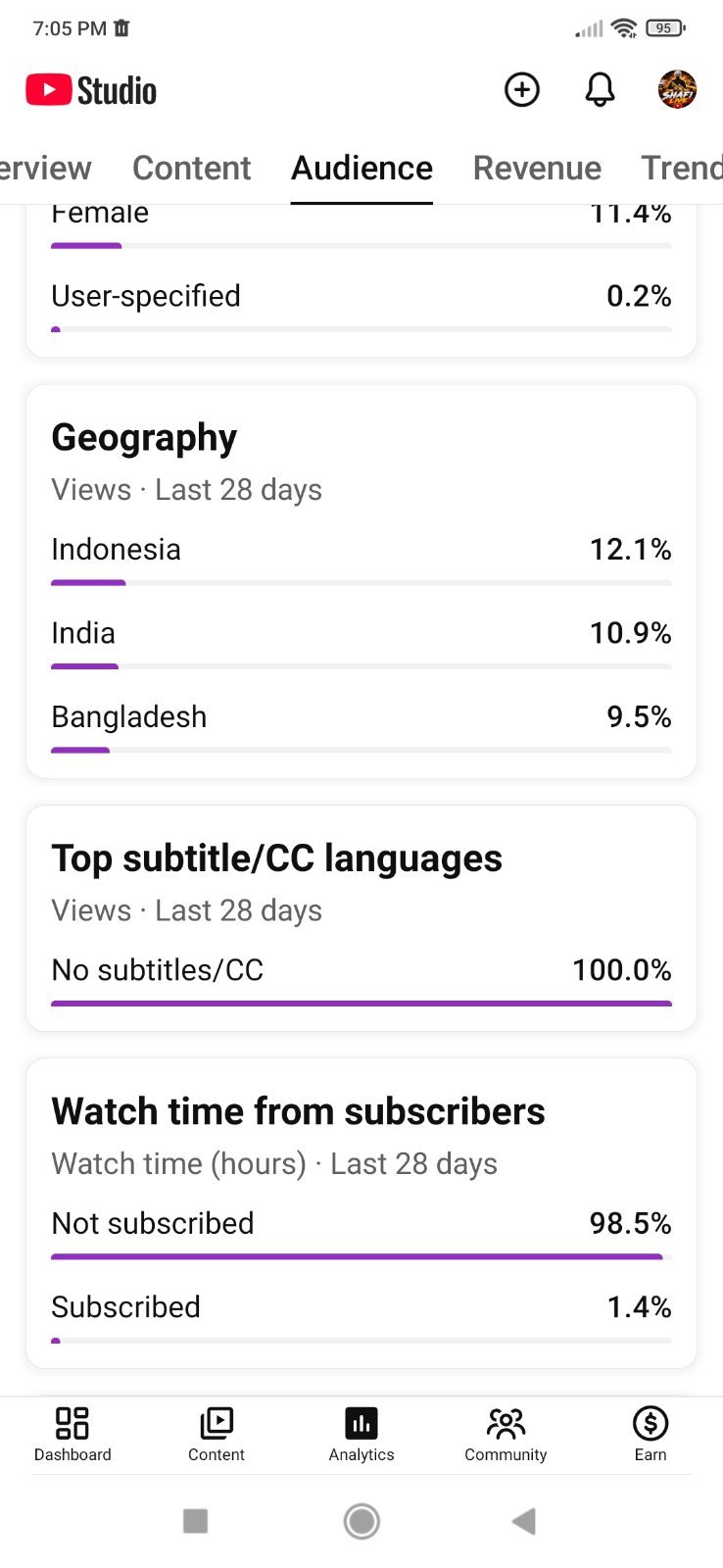
Task: Open the channel profile avatar
Action: pyautogui.click(x=677, y=90)
